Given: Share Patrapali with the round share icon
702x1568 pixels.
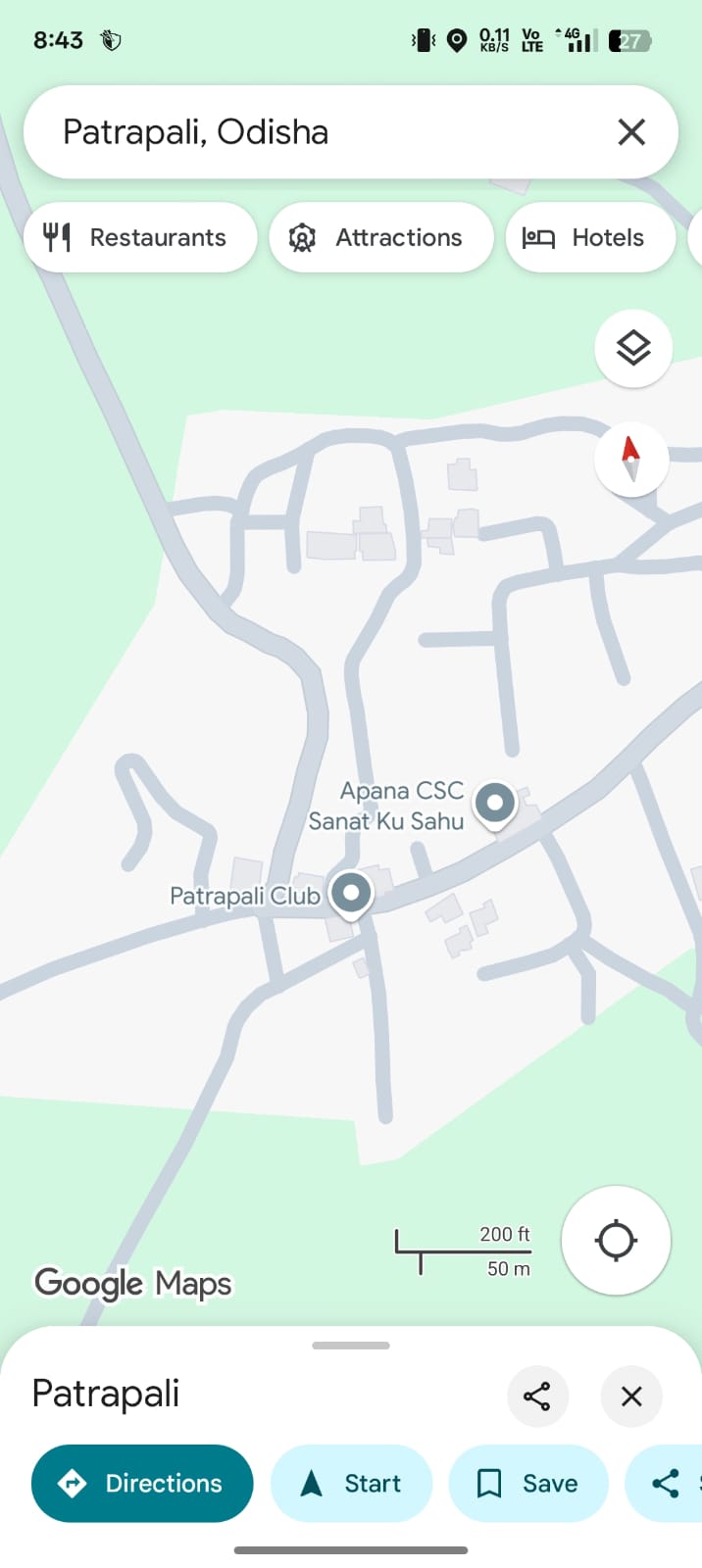Looking at the screenshot, I should (537, 1396).
